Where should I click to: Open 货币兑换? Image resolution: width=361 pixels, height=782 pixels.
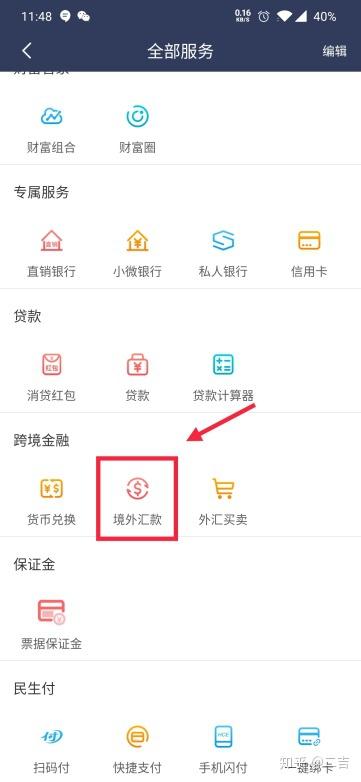[51, 501]
